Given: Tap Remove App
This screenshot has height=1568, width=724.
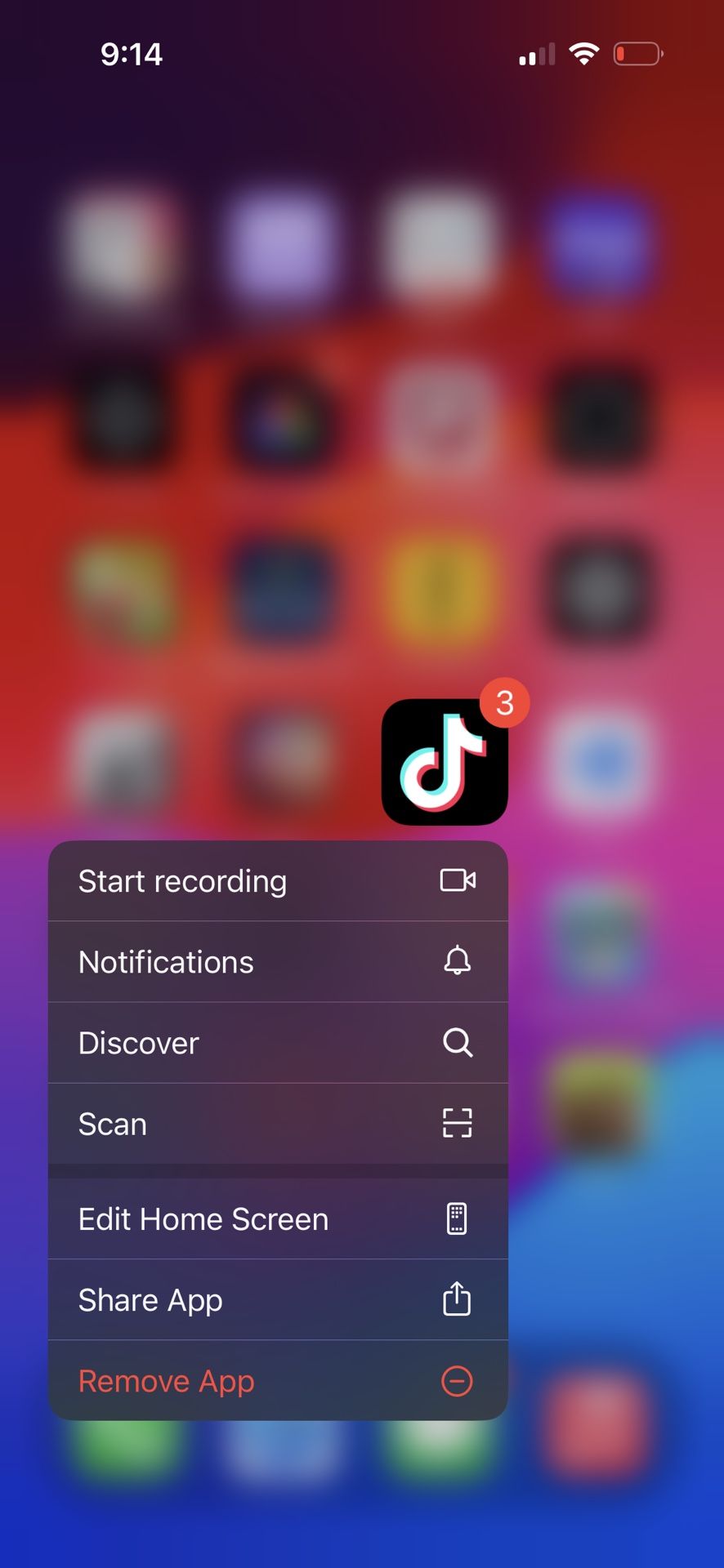Looking at the screenshot, I should (278, 1381).
